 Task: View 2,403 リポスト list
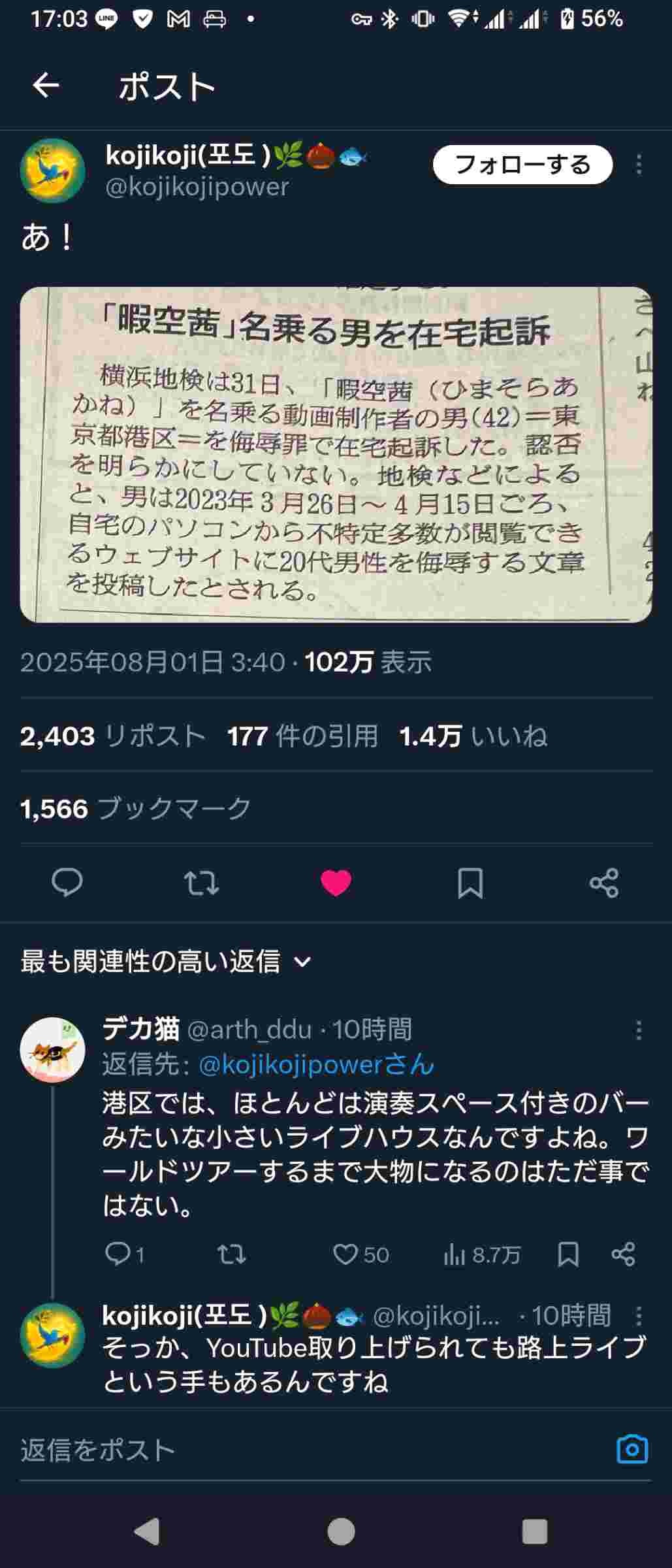coord(112,736)
